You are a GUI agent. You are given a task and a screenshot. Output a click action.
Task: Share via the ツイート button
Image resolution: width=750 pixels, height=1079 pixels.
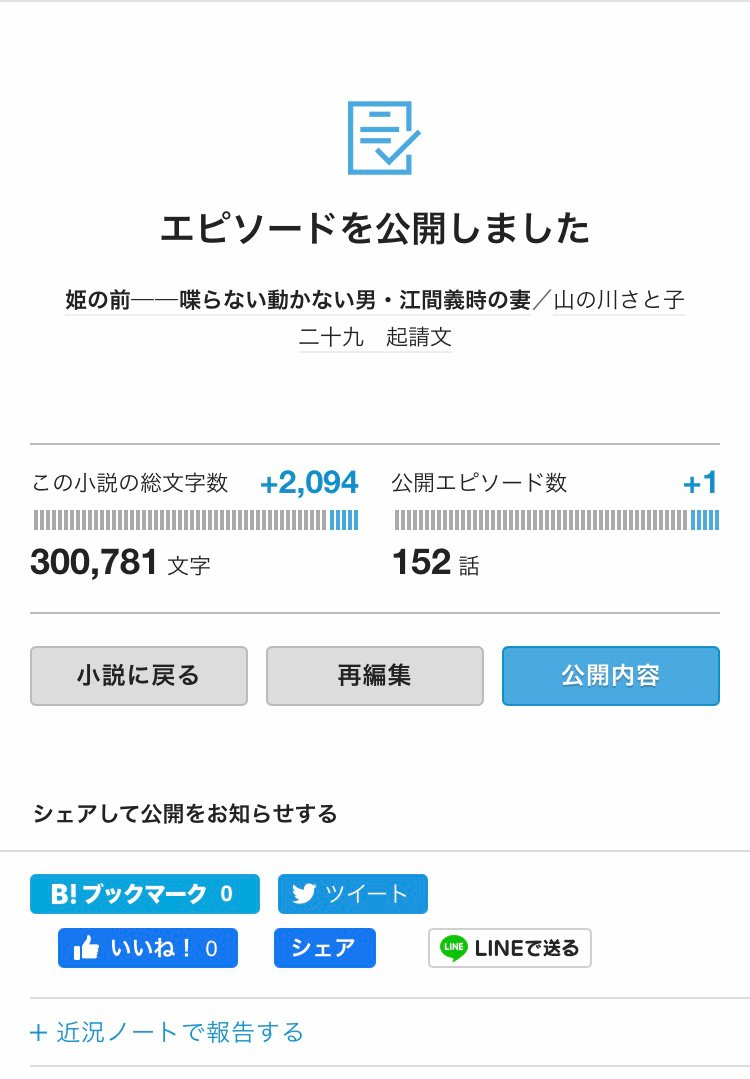click(x=352, y=894)
